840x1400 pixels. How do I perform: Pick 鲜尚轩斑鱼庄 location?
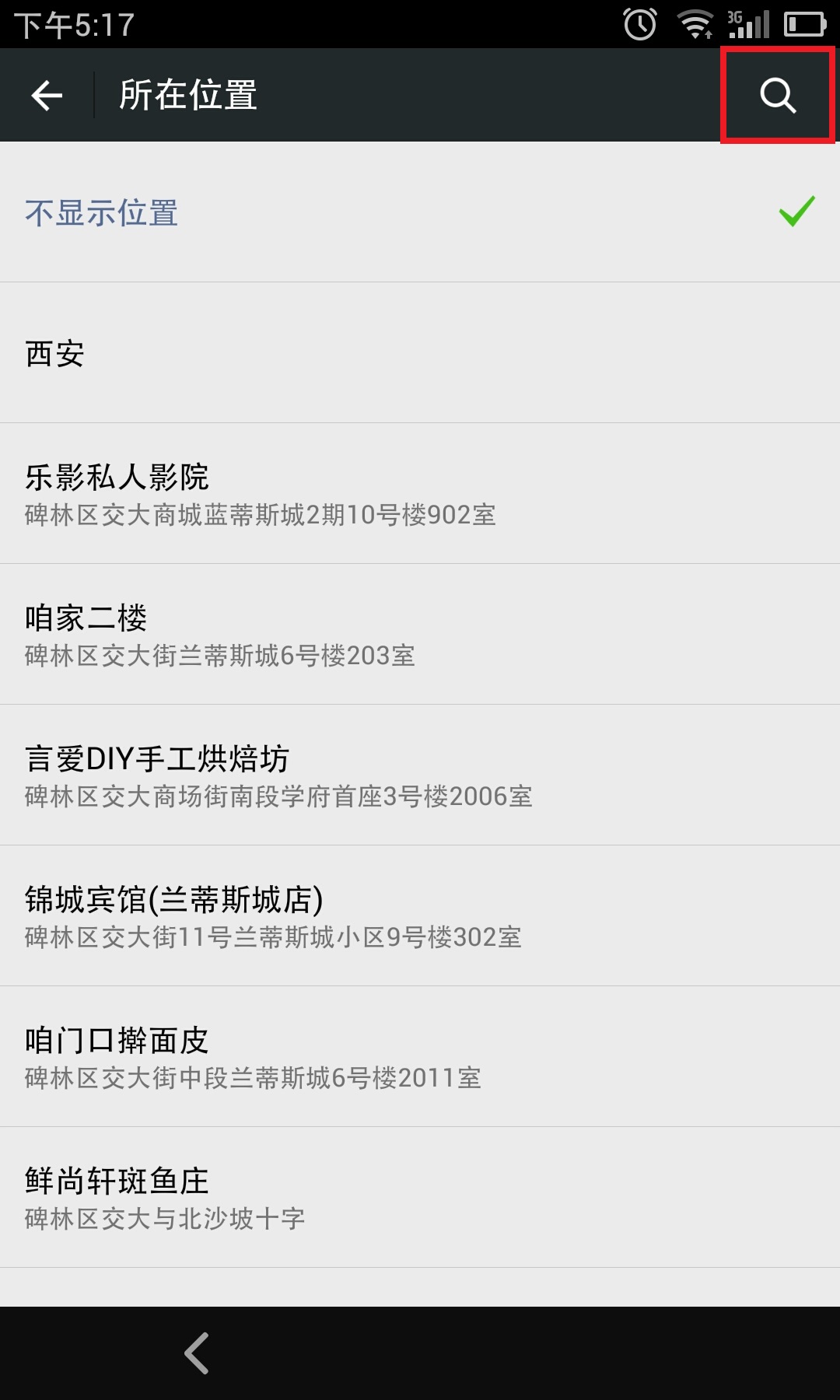pyautogui.click(x=420, y=1198)
